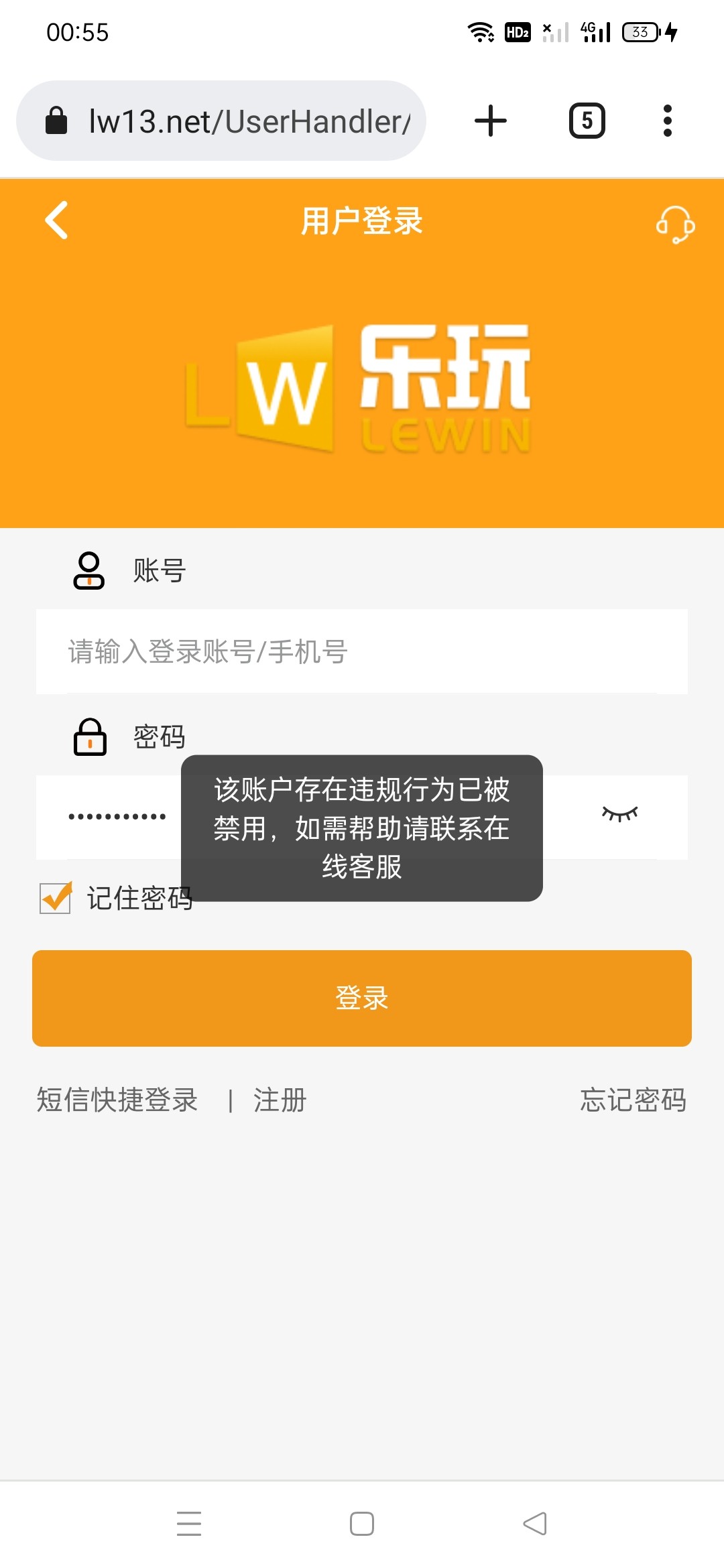The width and height of the screenshot is (724, 1568).
Task: Tap the orange 登录 button
Action: tap(362, 998)
